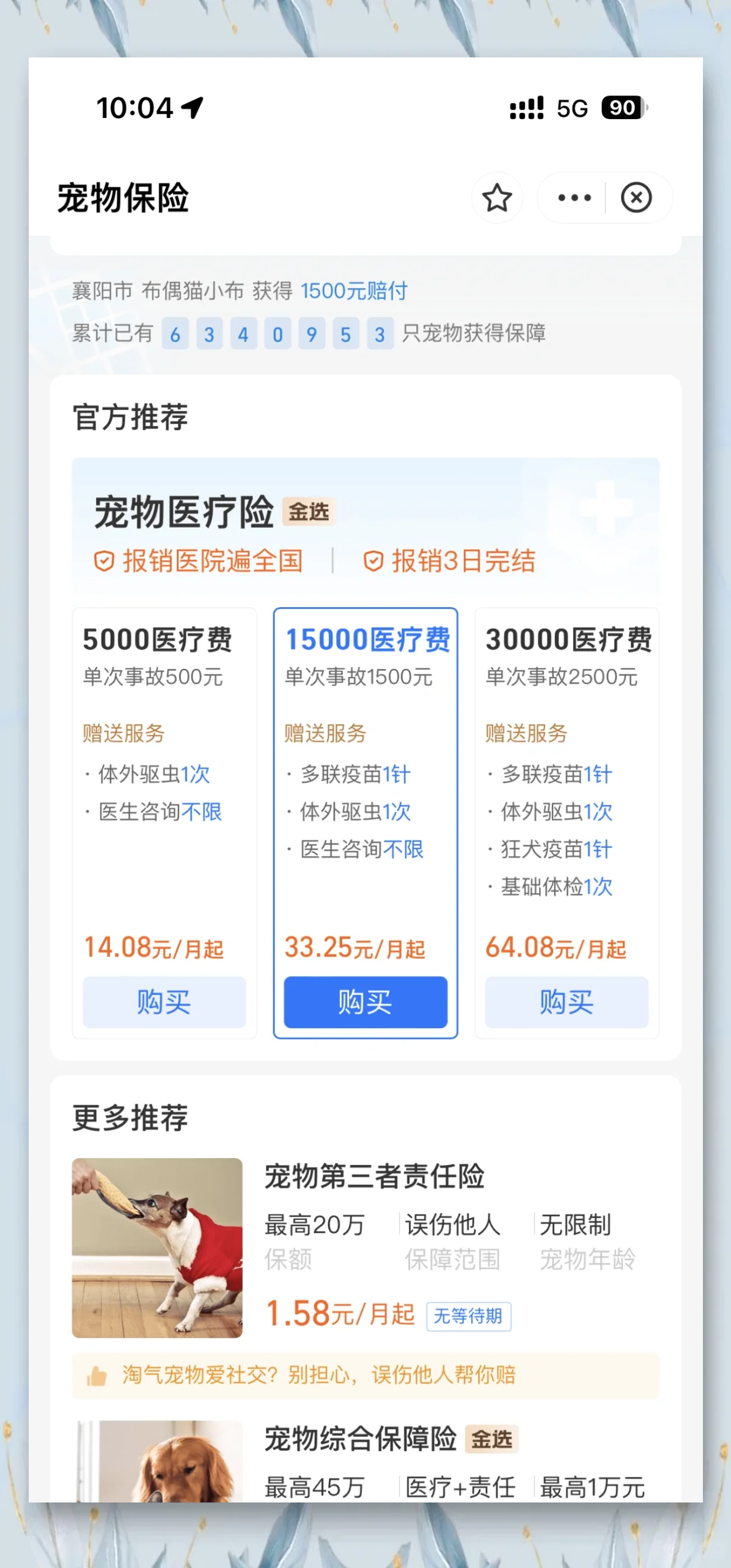Favorite the 宠物保险 page with star
This screenshot has height=1568, width=731.
click(x=497, y=198)
